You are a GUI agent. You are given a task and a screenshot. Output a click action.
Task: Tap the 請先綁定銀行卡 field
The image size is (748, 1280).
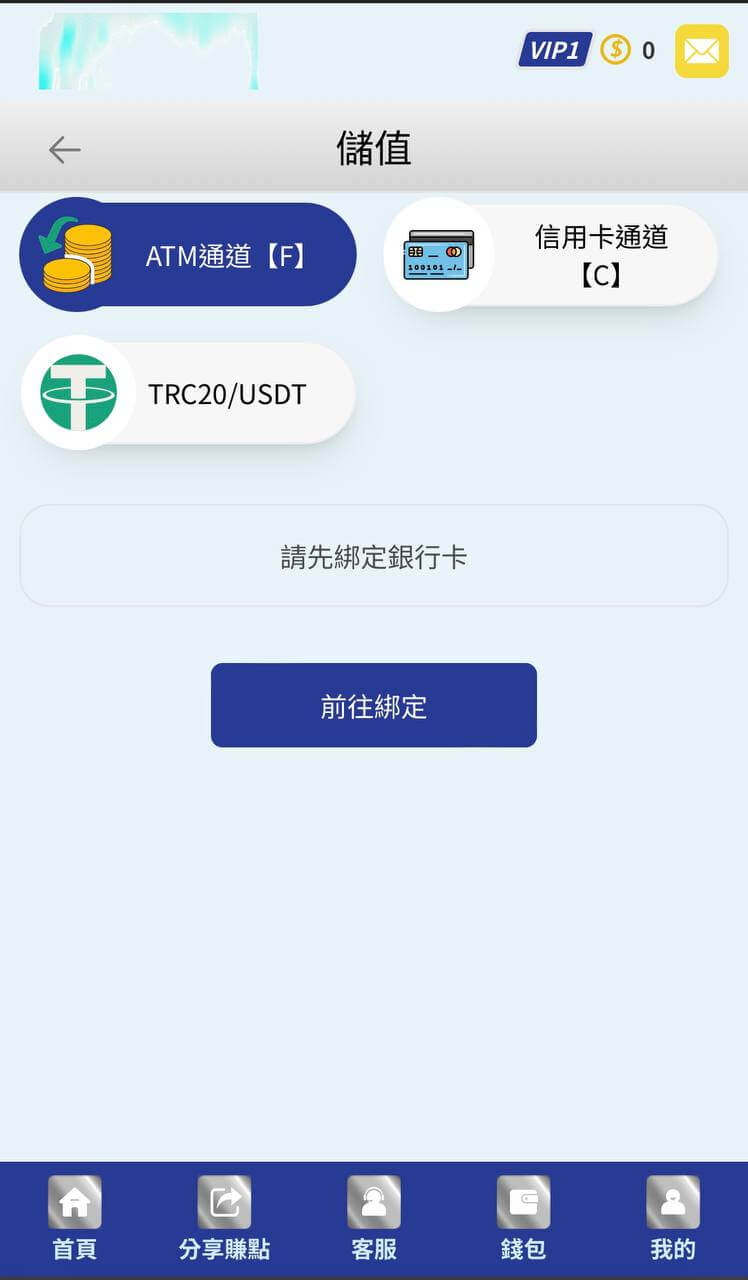374,555
